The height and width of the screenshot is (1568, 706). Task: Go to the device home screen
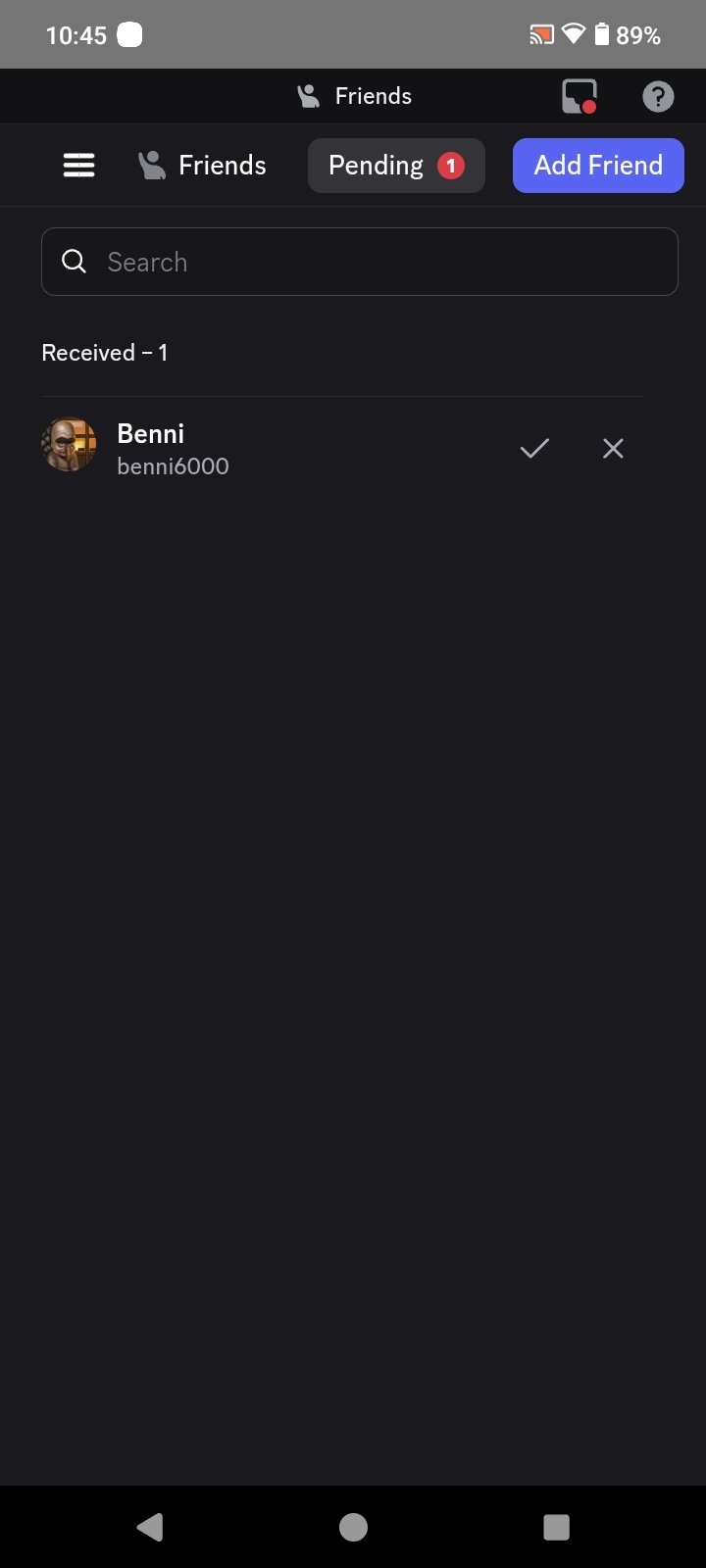pyautogui.click(x=353, y=1527)
